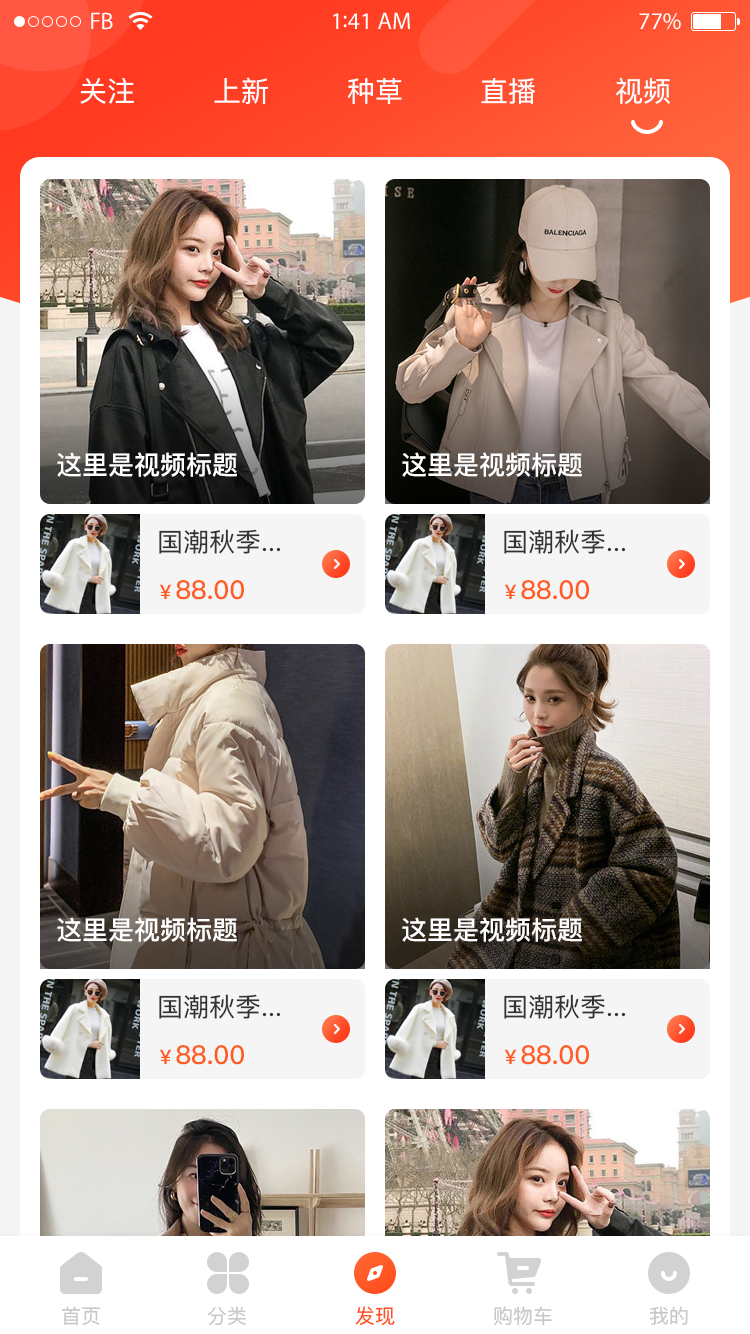The height and width of the screenshot is (1334, 750).
Task: Switch to the 上新 tab
Action: [241, 92]
